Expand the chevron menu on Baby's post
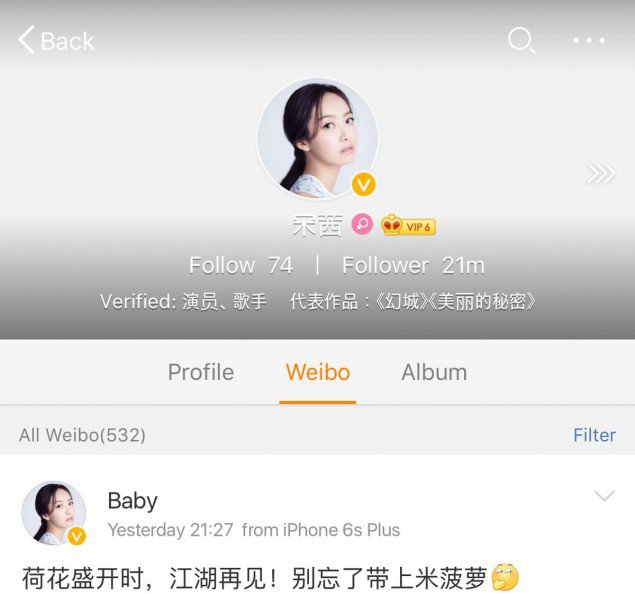The height and width of the screenshot is (594, 635). (604, 496)
